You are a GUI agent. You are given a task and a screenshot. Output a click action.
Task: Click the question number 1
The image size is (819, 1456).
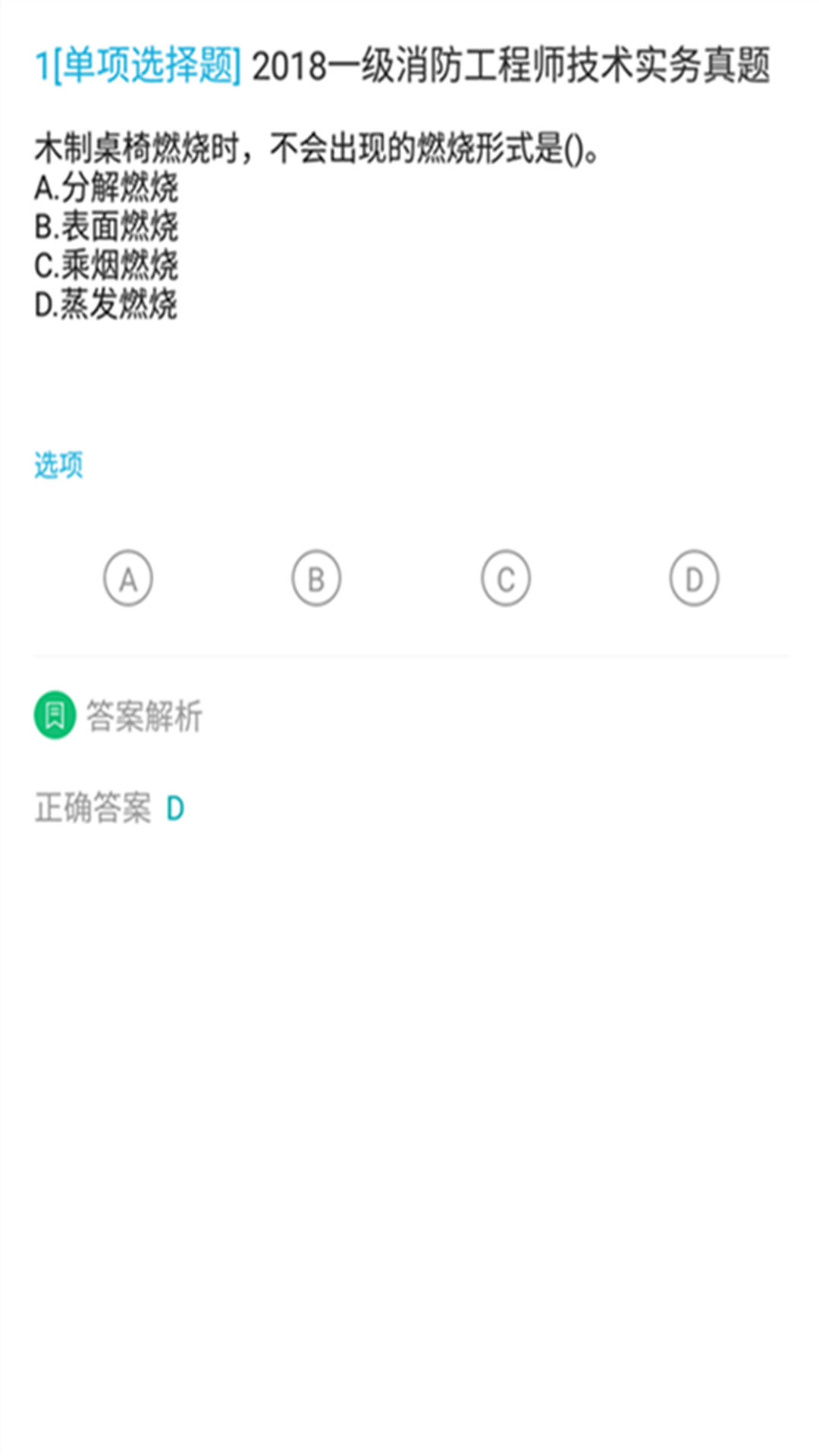42,67
